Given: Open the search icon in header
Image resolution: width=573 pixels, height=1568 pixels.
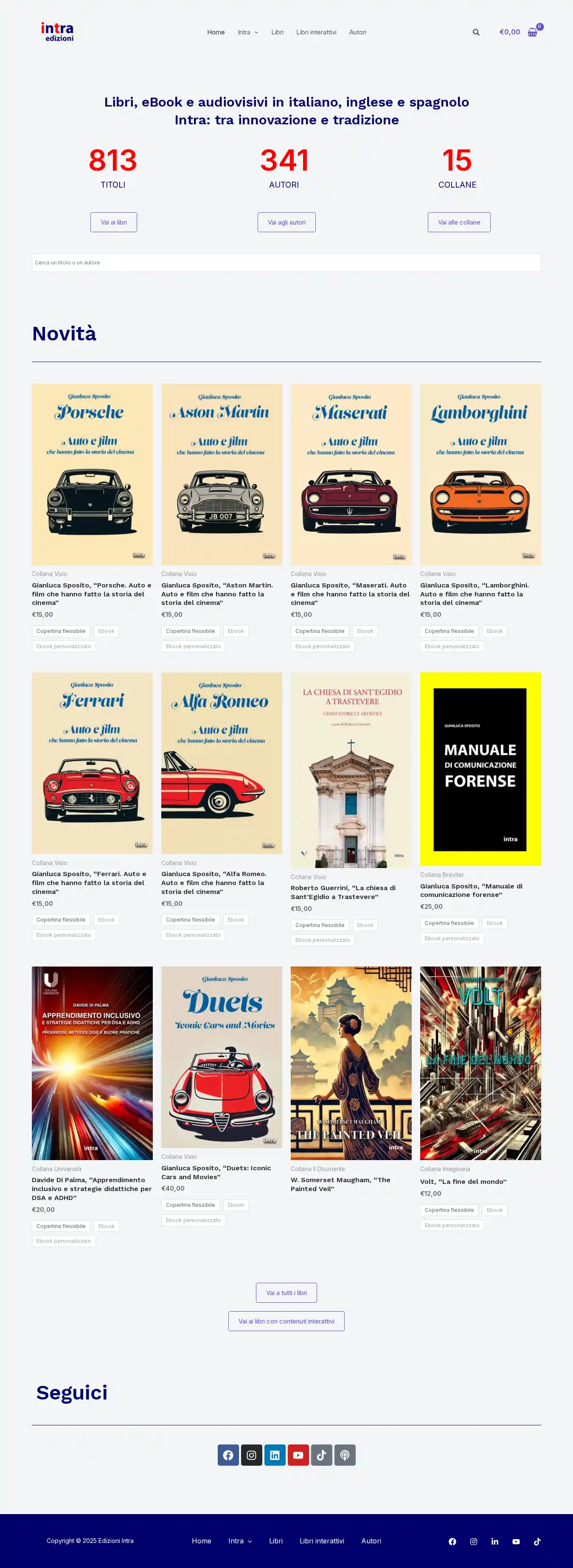Looking at the screenshot, I should click(x=476, y=32).
